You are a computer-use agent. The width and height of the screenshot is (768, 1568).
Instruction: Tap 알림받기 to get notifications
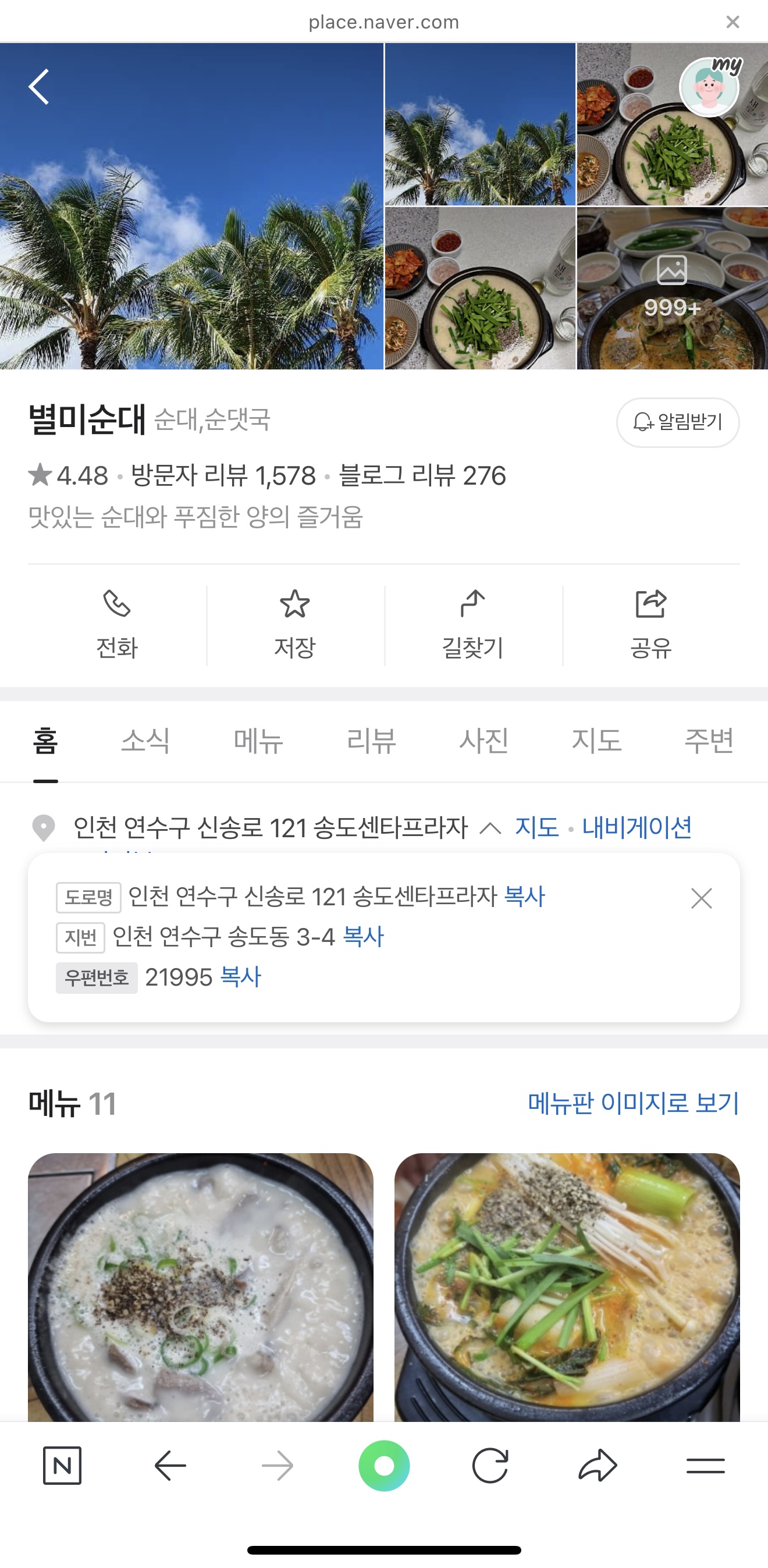677,422
